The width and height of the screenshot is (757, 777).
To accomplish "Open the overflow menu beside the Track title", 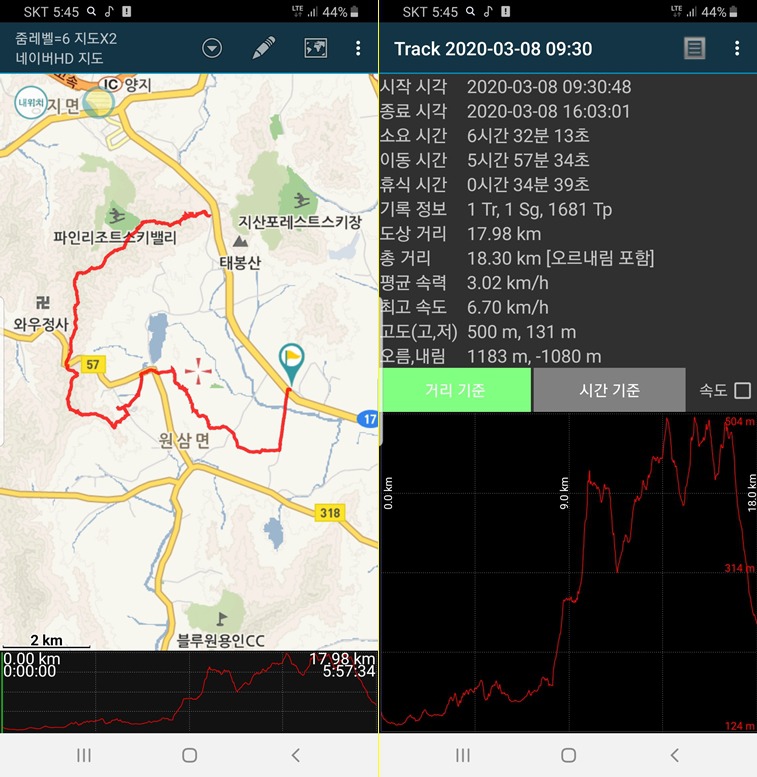I will click(x=737, y=49).
